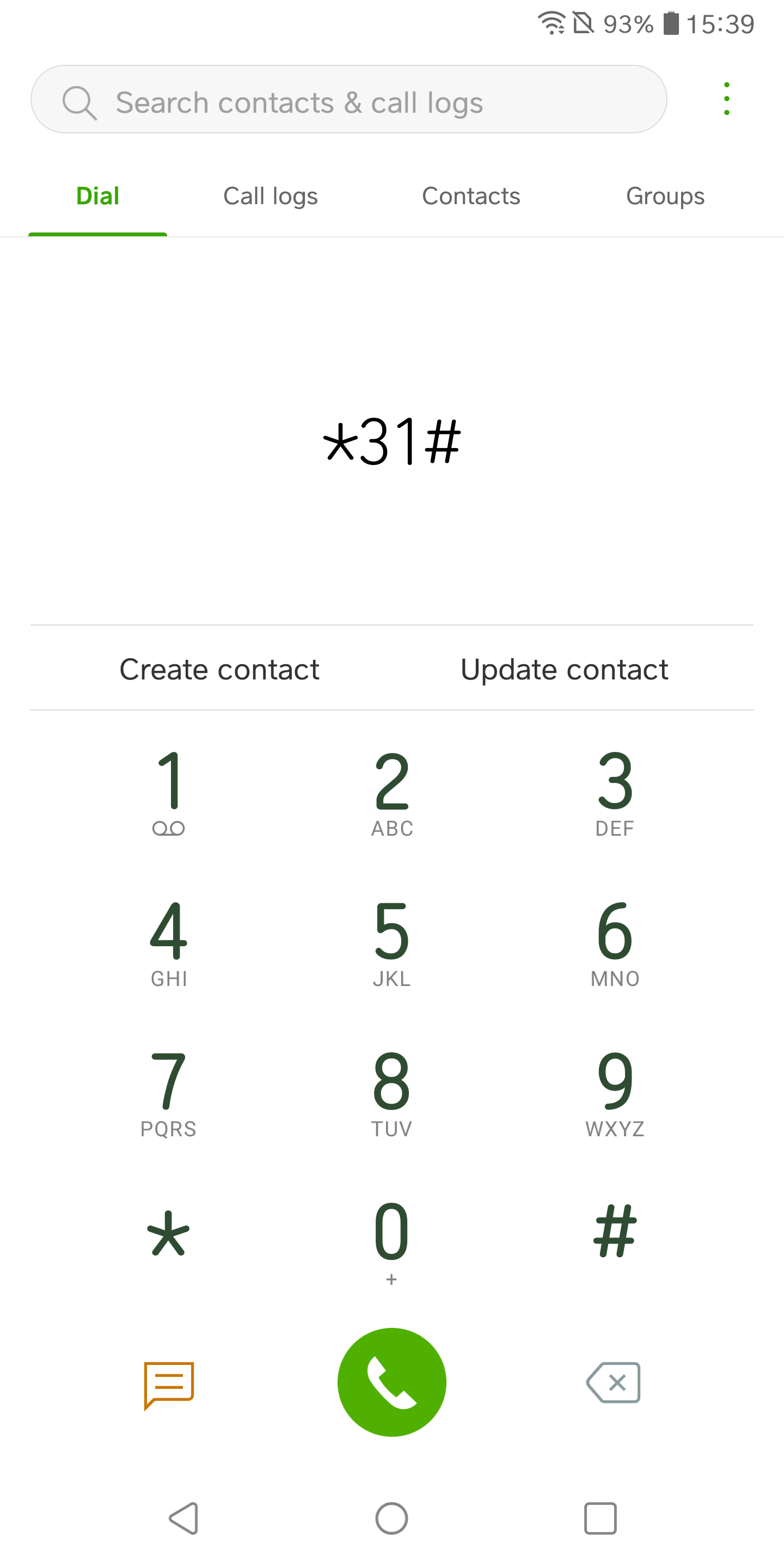Switch to the Call logs tab

(270, 196)
